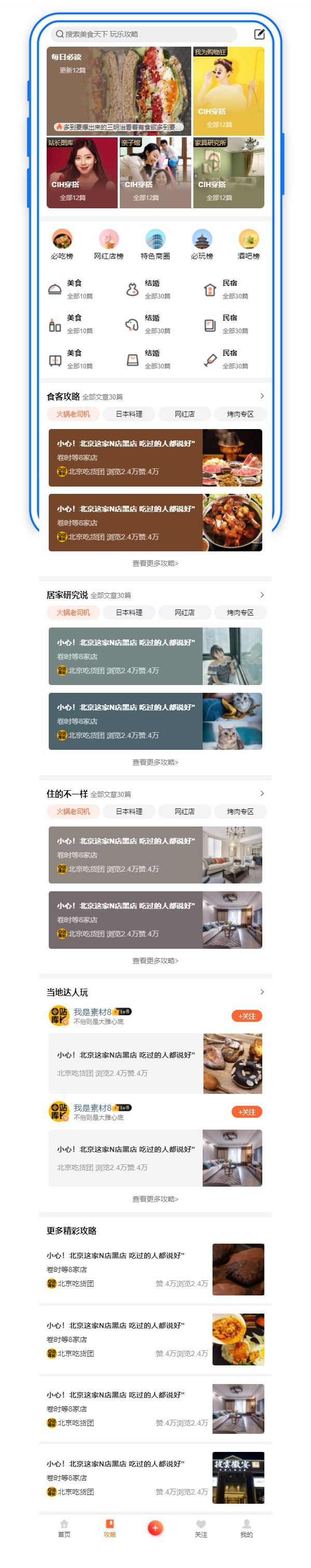The width and height of the screenshot is (311, 1568).
Task: Open 特色商圈 shortcut
Action: [155, 244]
